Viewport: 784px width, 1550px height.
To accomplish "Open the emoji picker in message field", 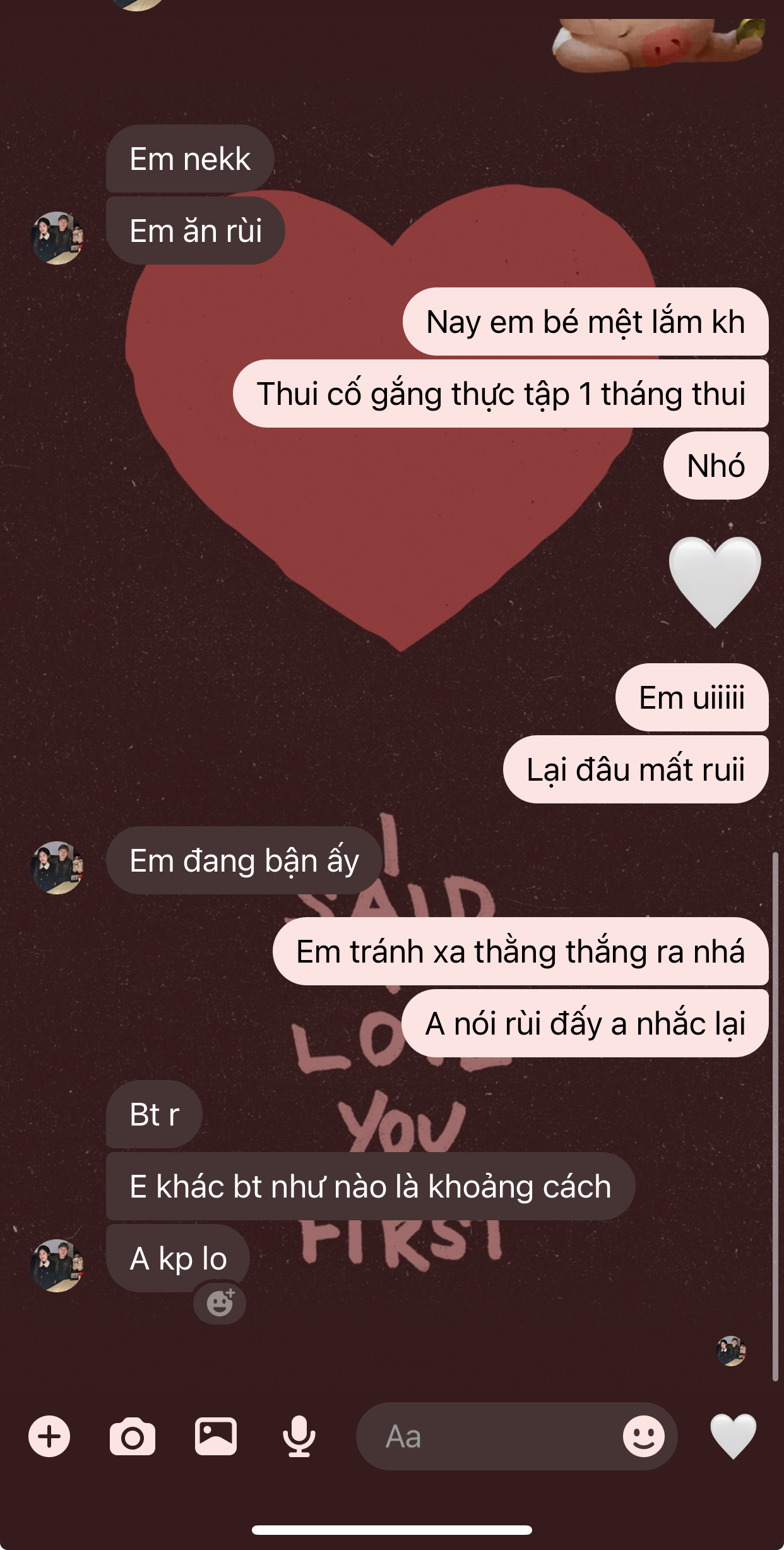I will click(643, 1436).
